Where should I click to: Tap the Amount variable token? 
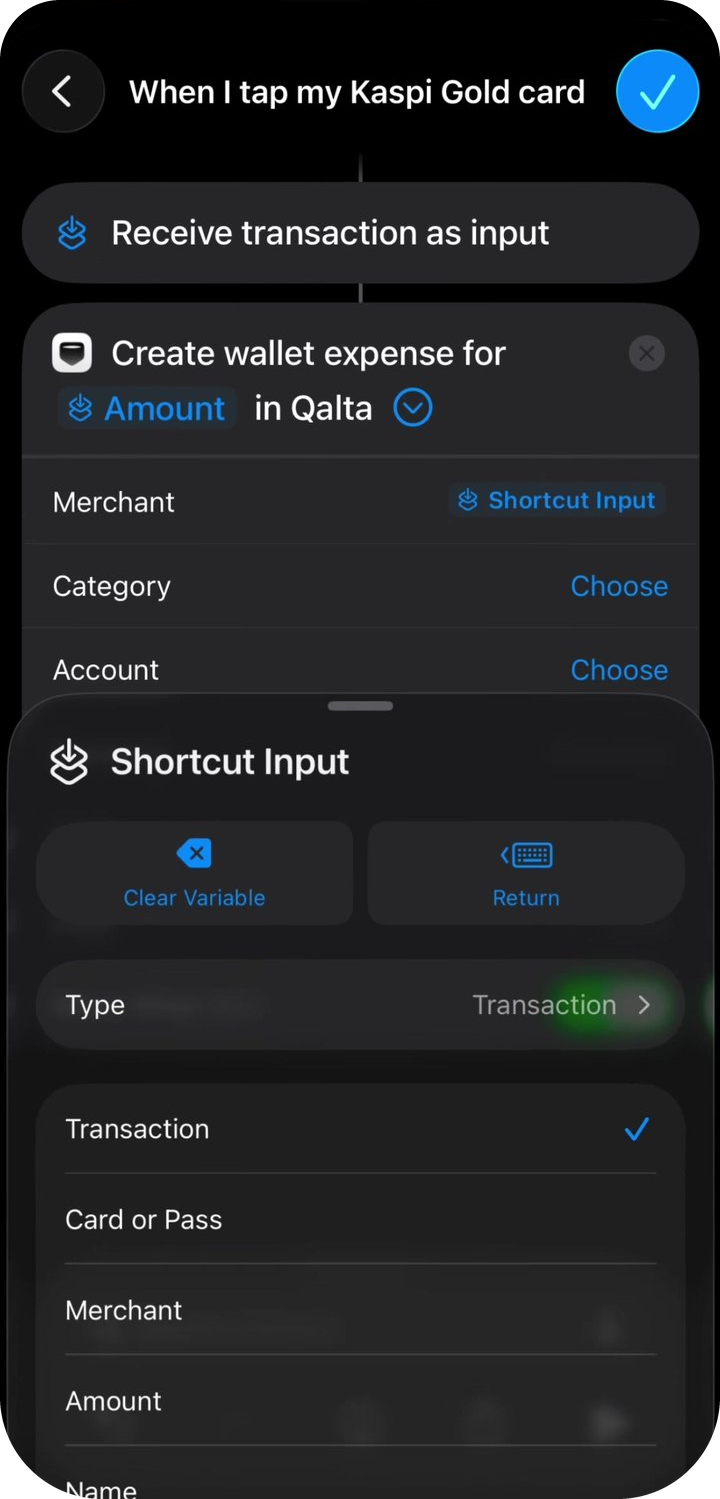(x=146, y=408)
